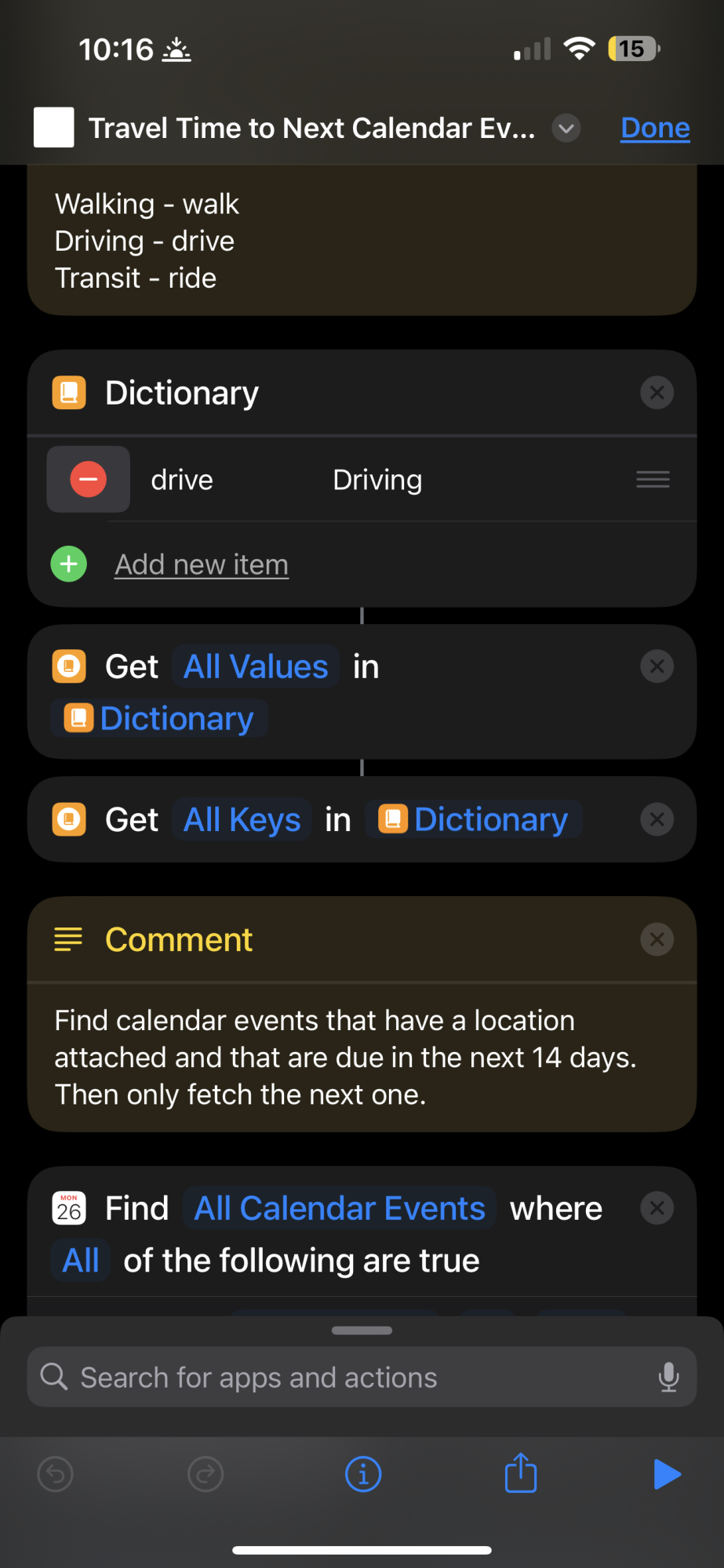Remove the Dictionary action
Image resolution: width=724 pixels, height=1568 pixels.
(x=657, y=393)
